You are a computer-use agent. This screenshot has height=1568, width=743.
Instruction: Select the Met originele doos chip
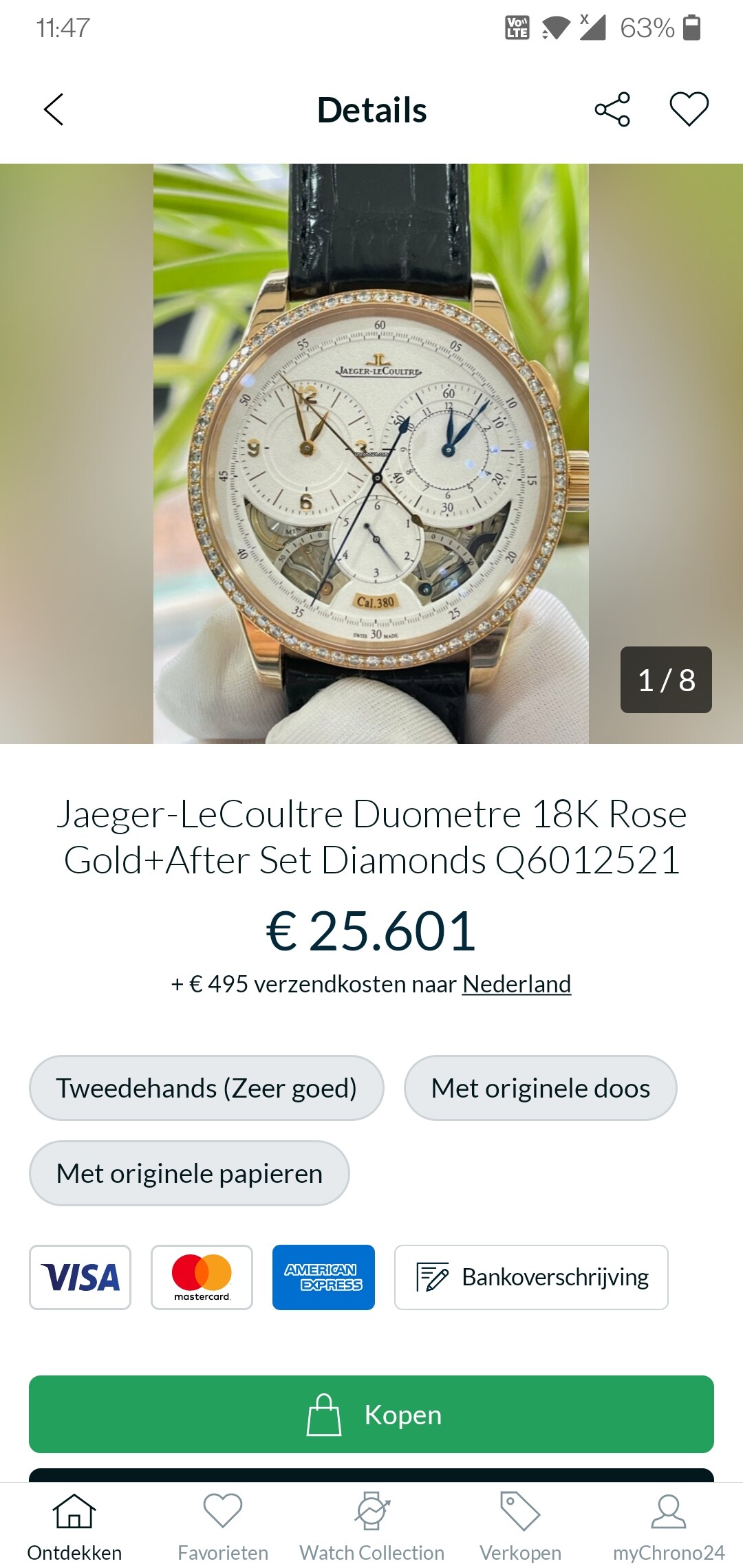click(541, 1088)
